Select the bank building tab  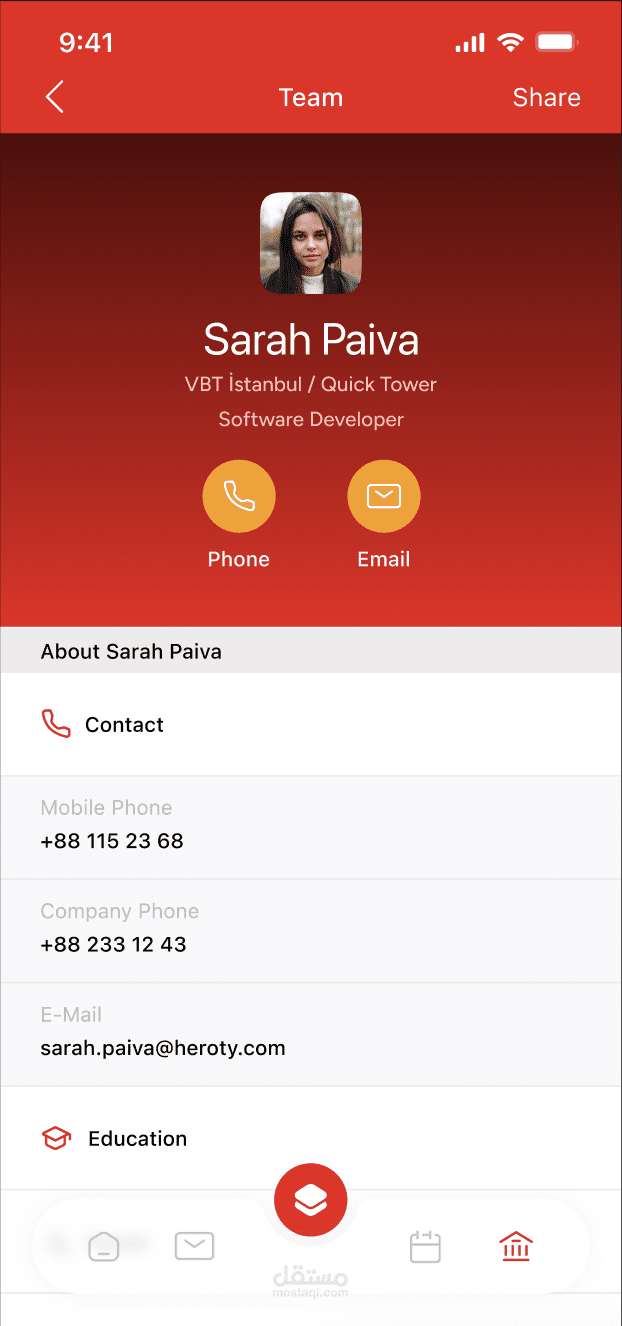coord(516,1246)
